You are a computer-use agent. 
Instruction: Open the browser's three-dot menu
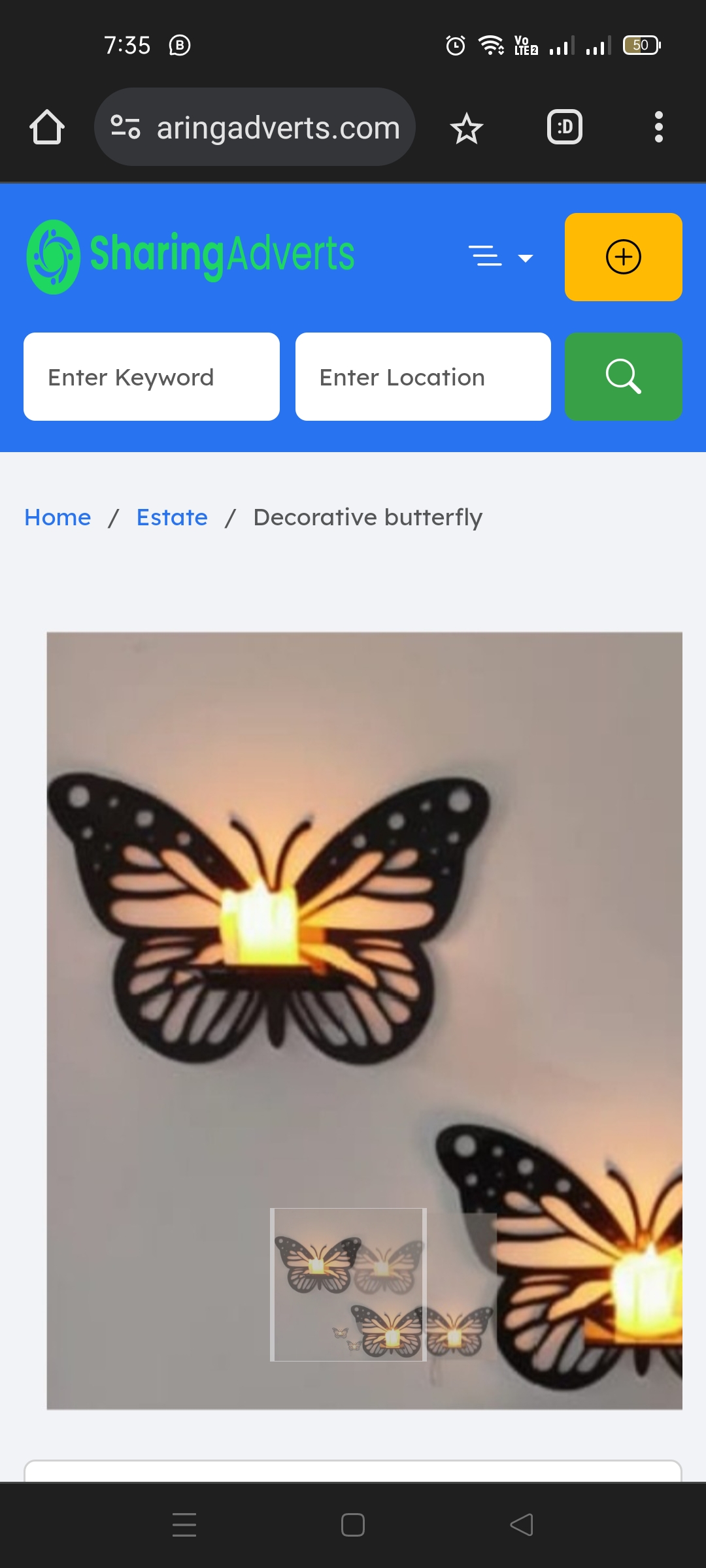coord(658,127)
